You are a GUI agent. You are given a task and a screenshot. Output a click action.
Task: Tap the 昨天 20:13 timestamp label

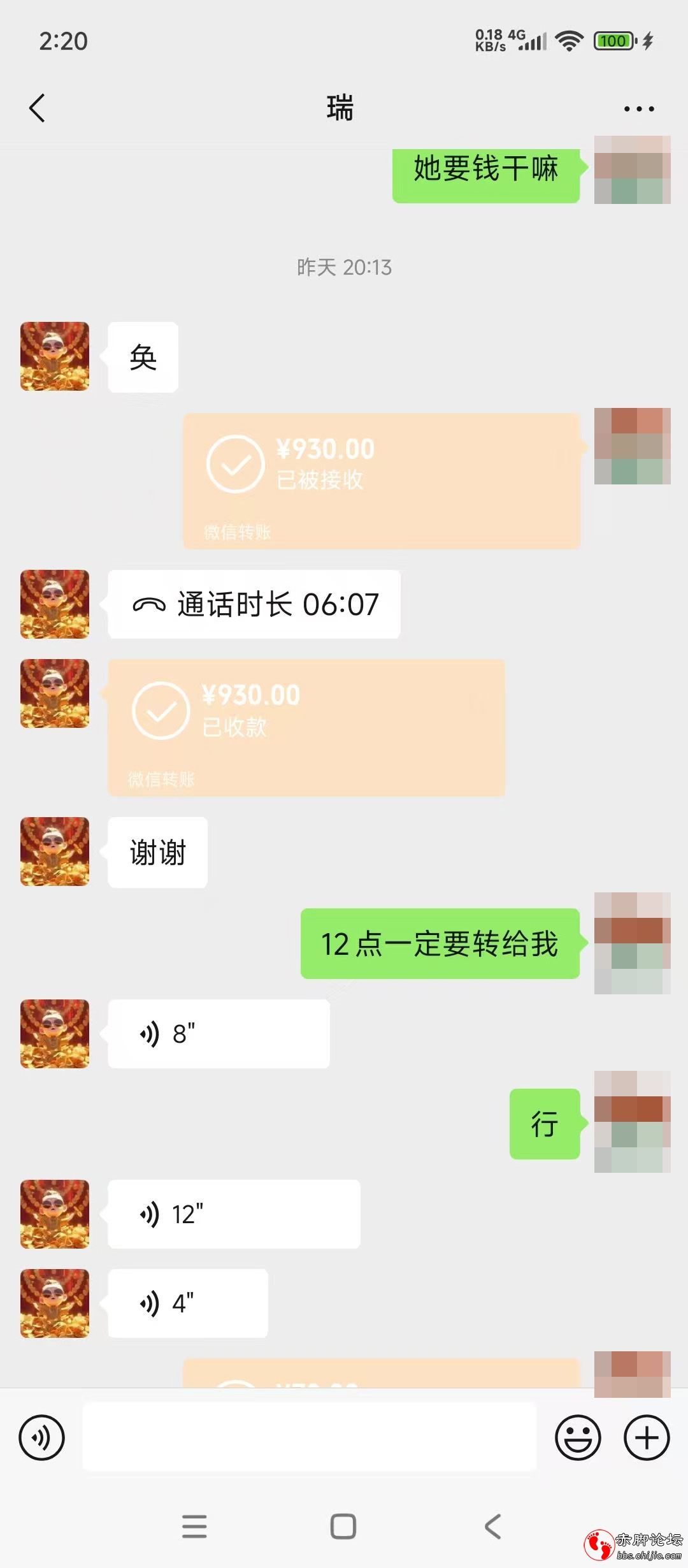pos(343,268)
